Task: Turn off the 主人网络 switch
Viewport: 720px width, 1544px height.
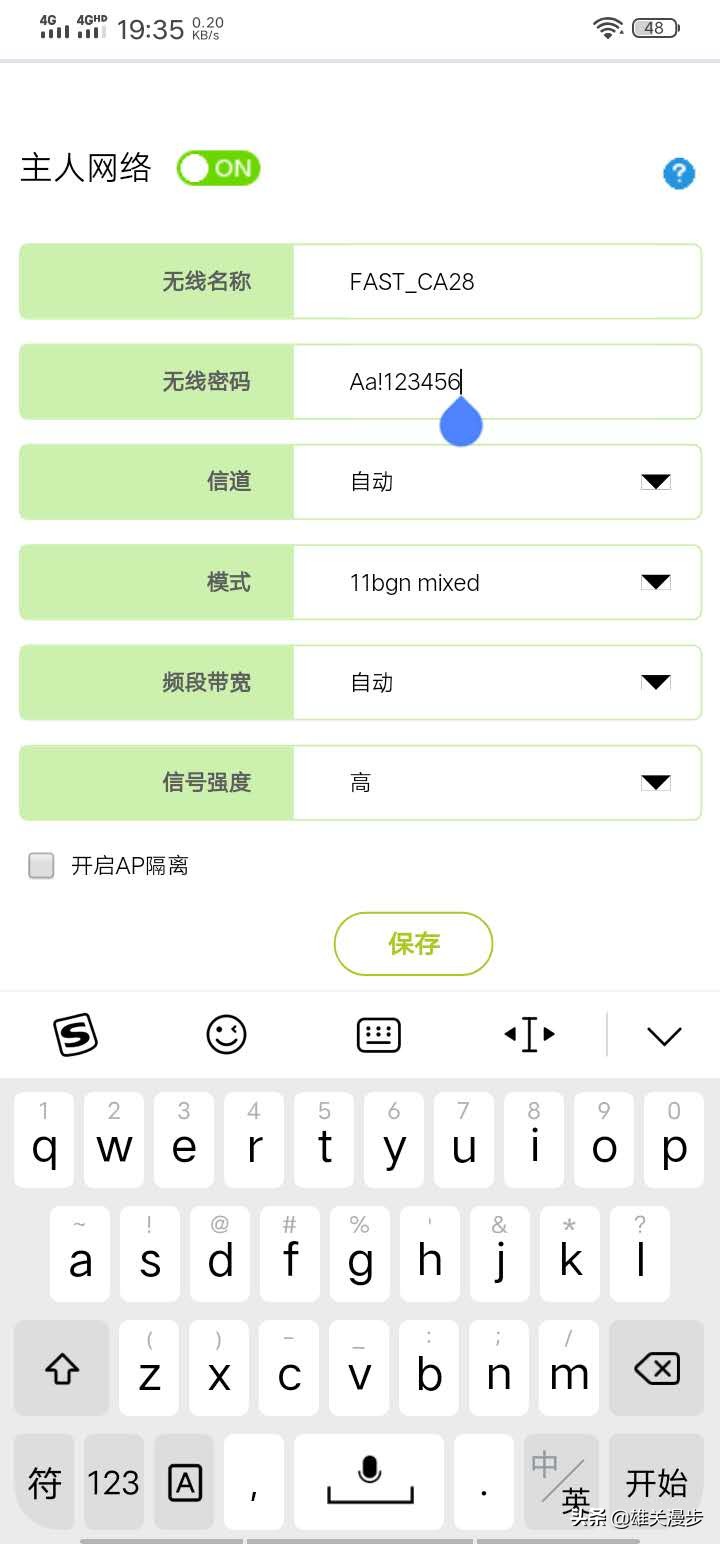Action: [x=218, y=168]
